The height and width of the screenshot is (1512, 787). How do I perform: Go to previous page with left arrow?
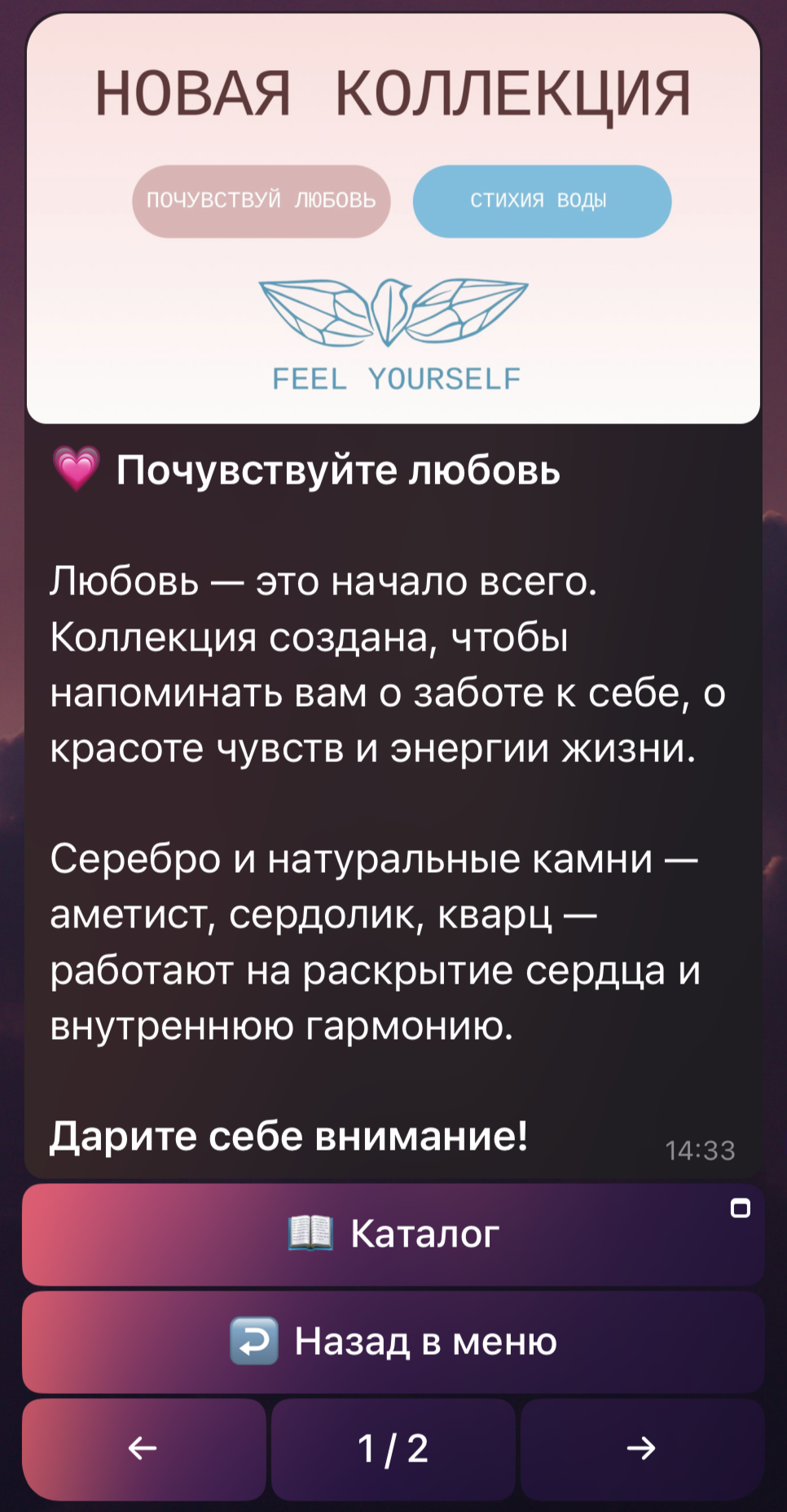click(x=144, y=1448)
